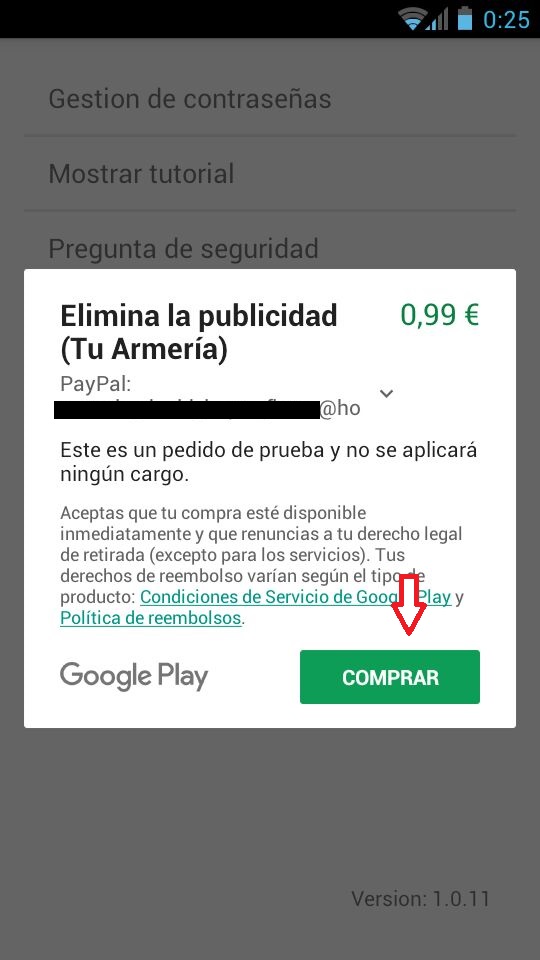
Task: Open the Política de reembolsos link
Action: pos(151,618)
